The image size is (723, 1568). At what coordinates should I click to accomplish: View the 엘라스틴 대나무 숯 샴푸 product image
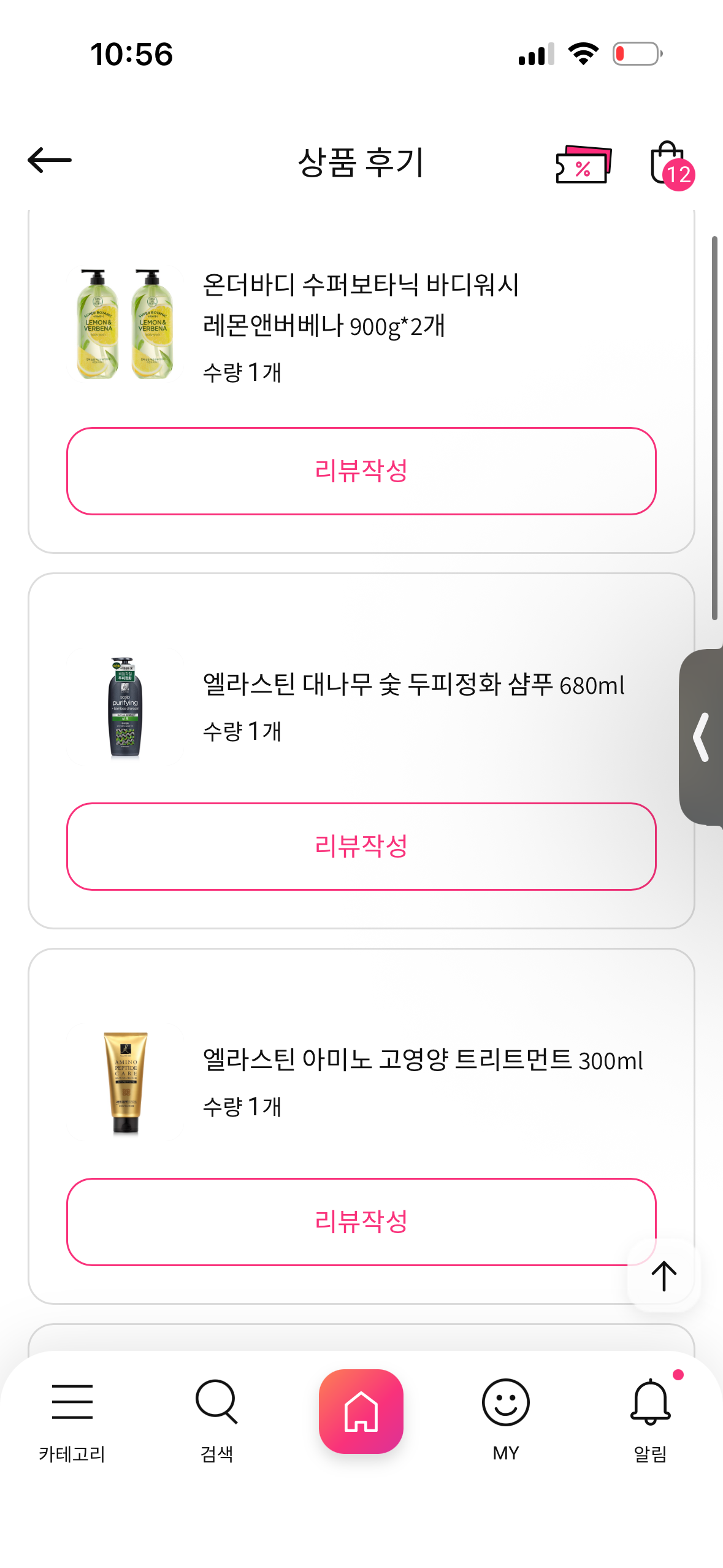pos(125,707)
